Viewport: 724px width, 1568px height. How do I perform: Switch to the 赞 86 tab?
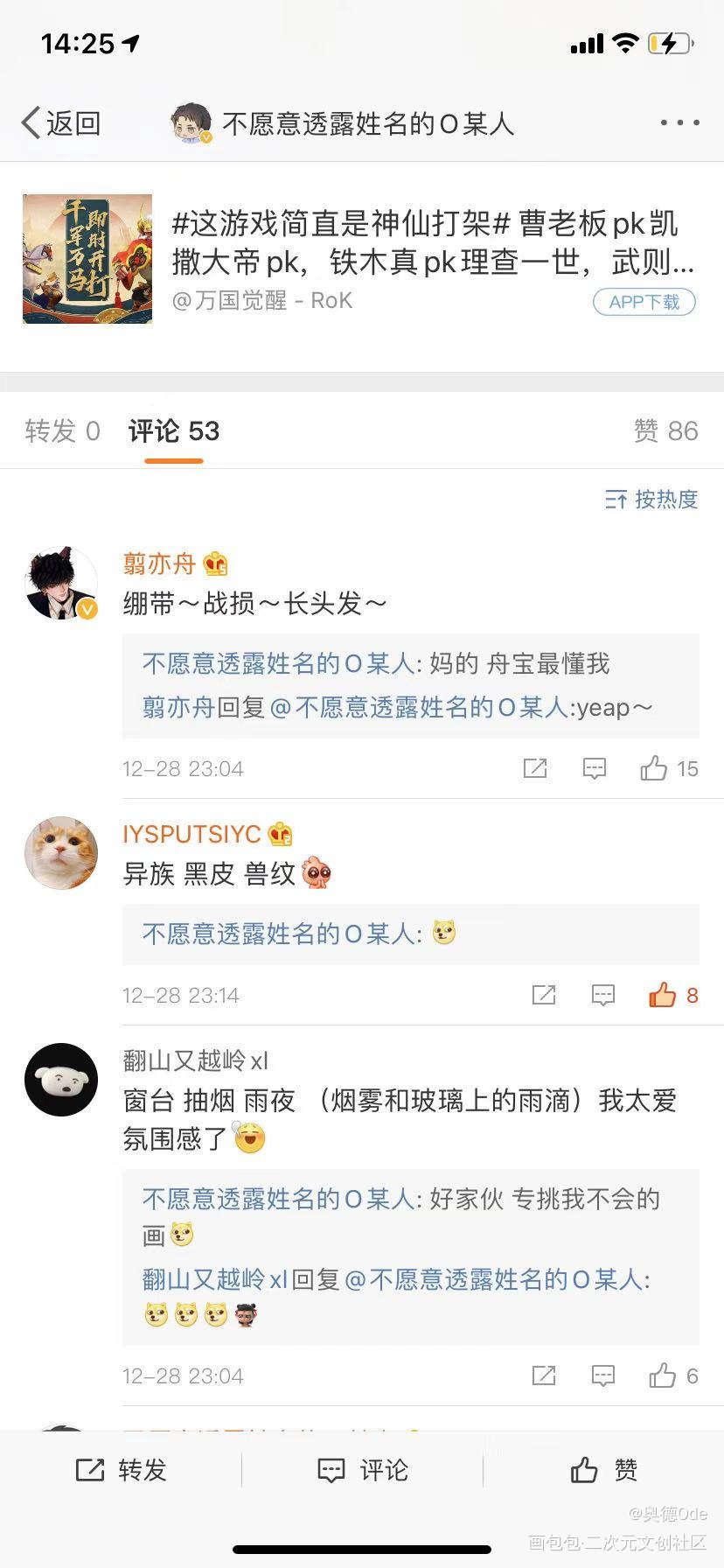pos(665,430)
